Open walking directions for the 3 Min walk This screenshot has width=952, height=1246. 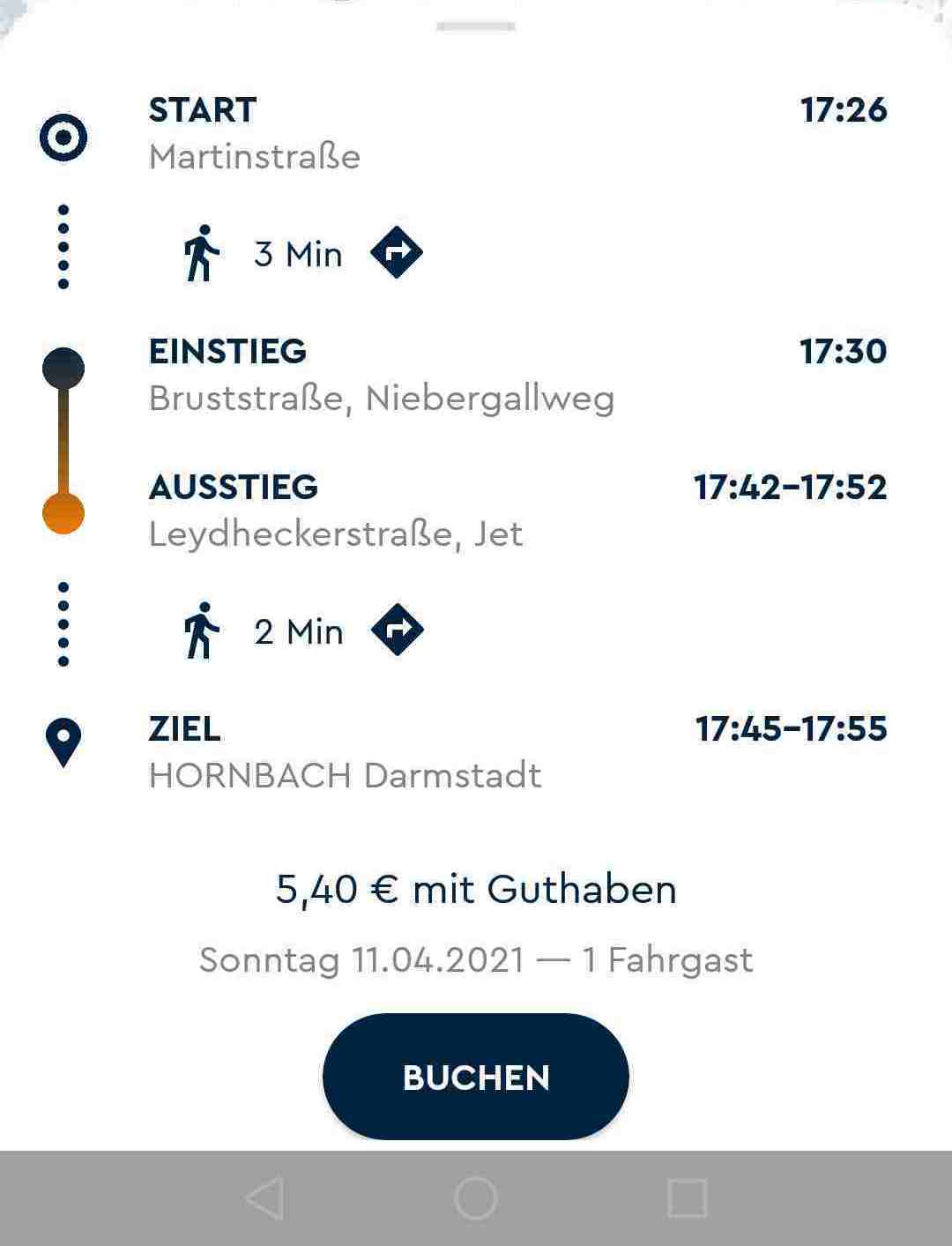[397, 253]
